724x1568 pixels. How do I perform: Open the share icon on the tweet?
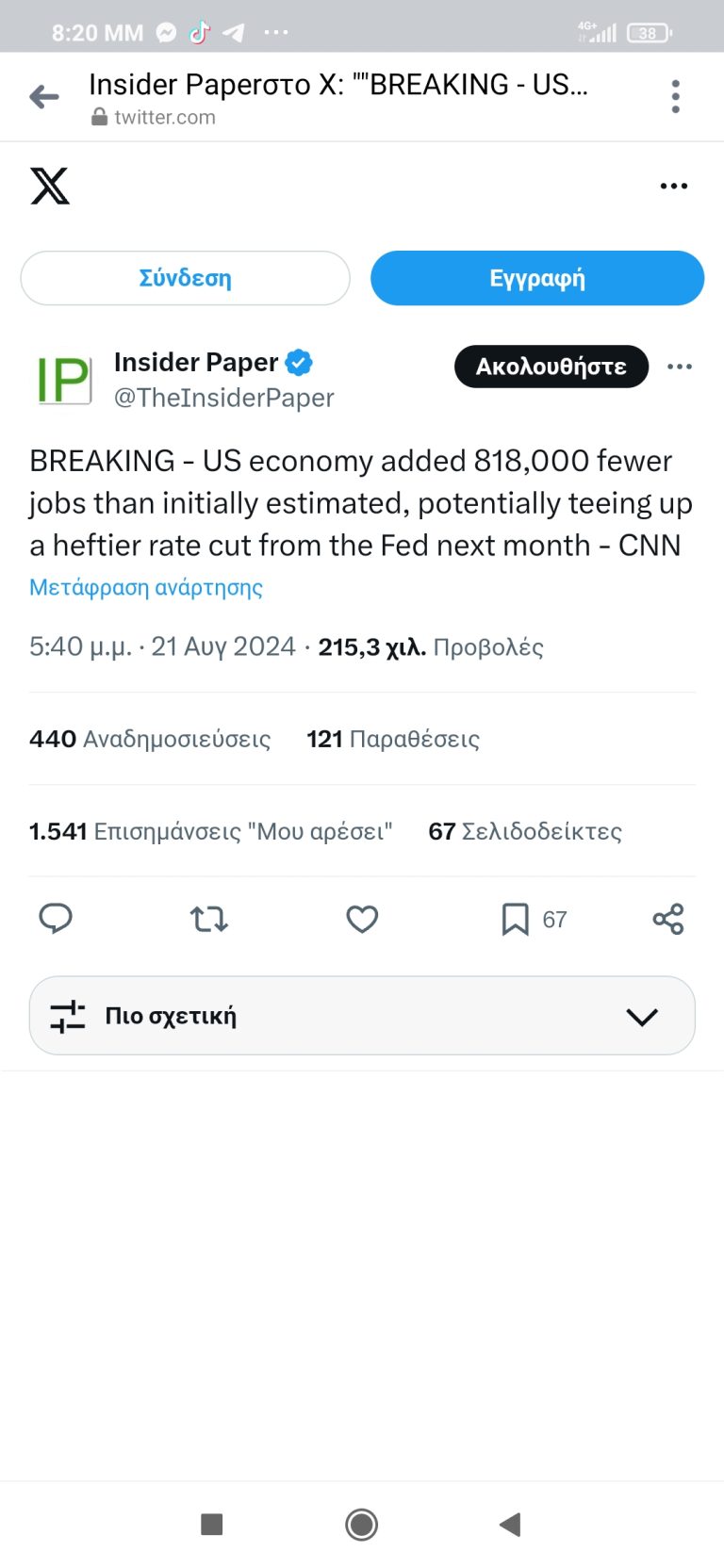pyautogui.click(x=668, y=919)
